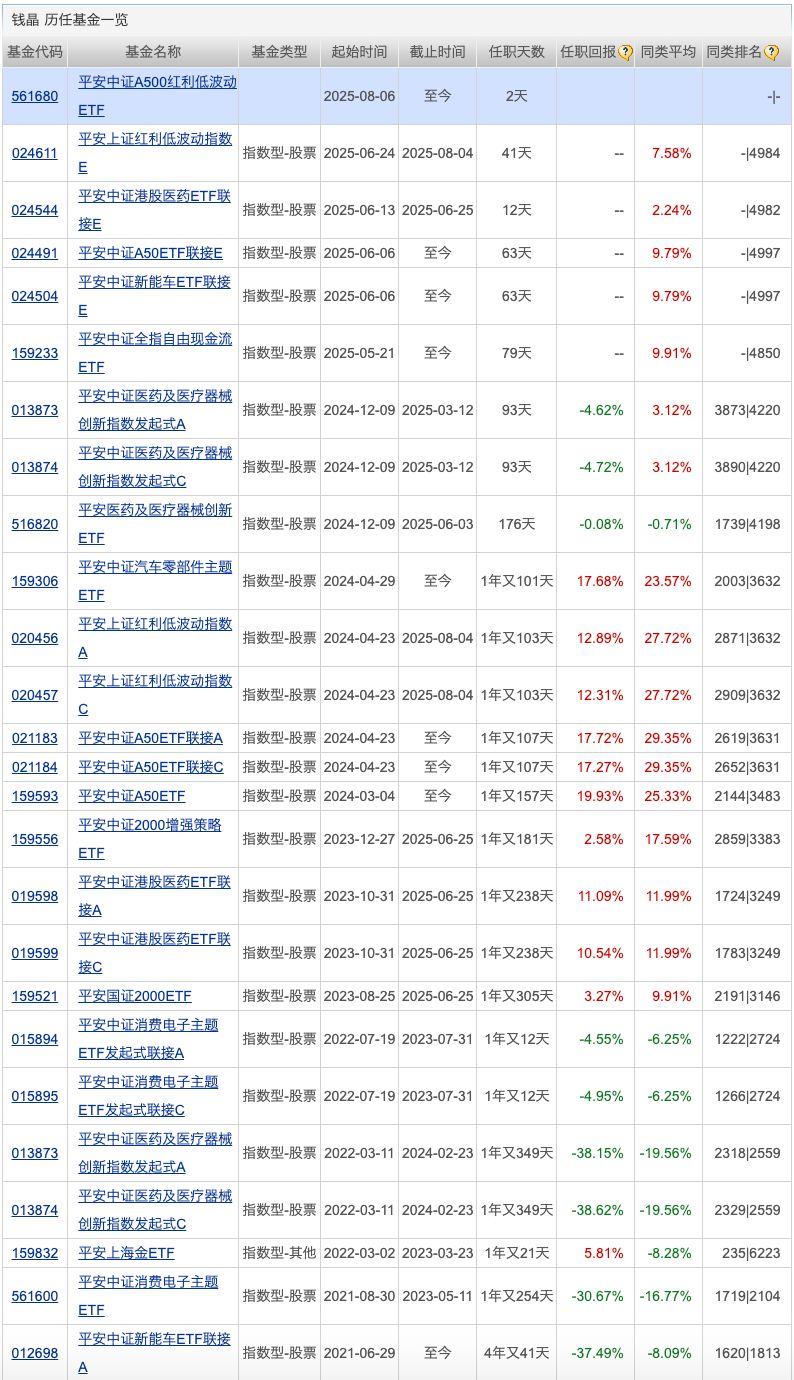View 平安中证汽车零部件主题ETF details
Viewport: 794px width, 1380px height.
(155, 567)
